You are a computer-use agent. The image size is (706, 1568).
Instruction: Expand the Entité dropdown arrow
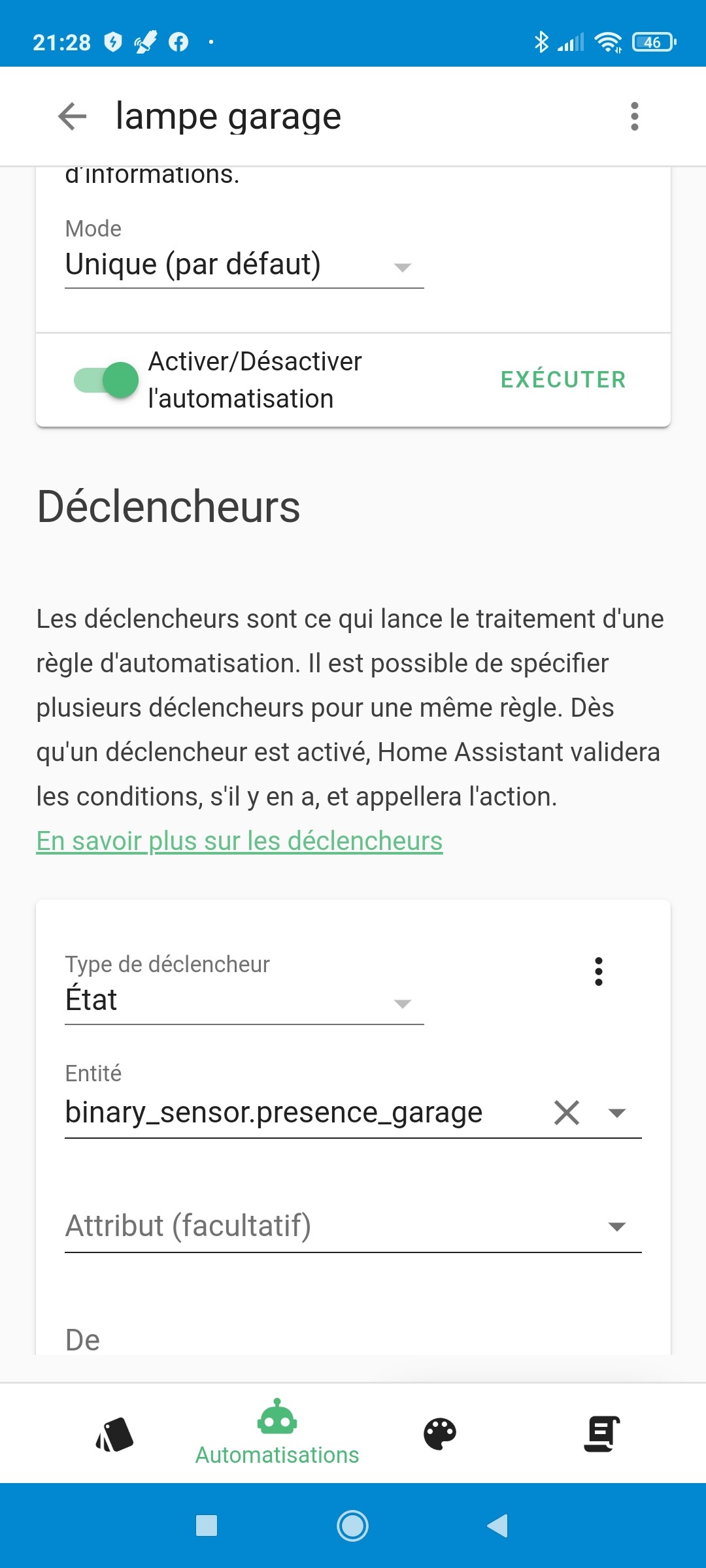click(x=616, y=1113)
